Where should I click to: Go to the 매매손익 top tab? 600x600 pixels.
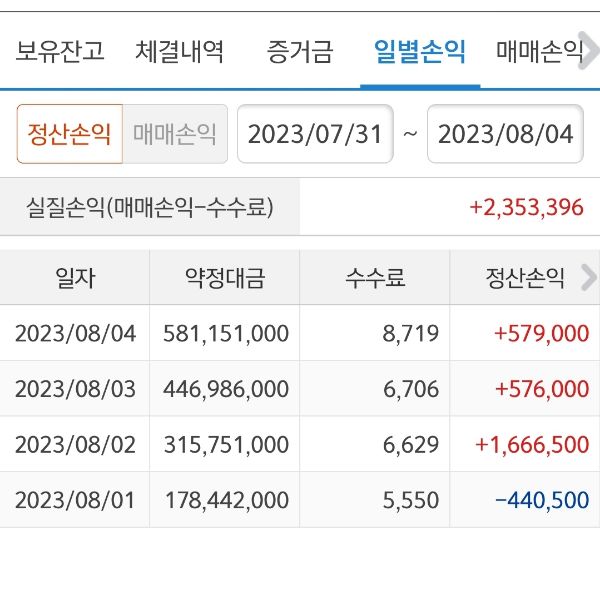click(x=540, y=51)
